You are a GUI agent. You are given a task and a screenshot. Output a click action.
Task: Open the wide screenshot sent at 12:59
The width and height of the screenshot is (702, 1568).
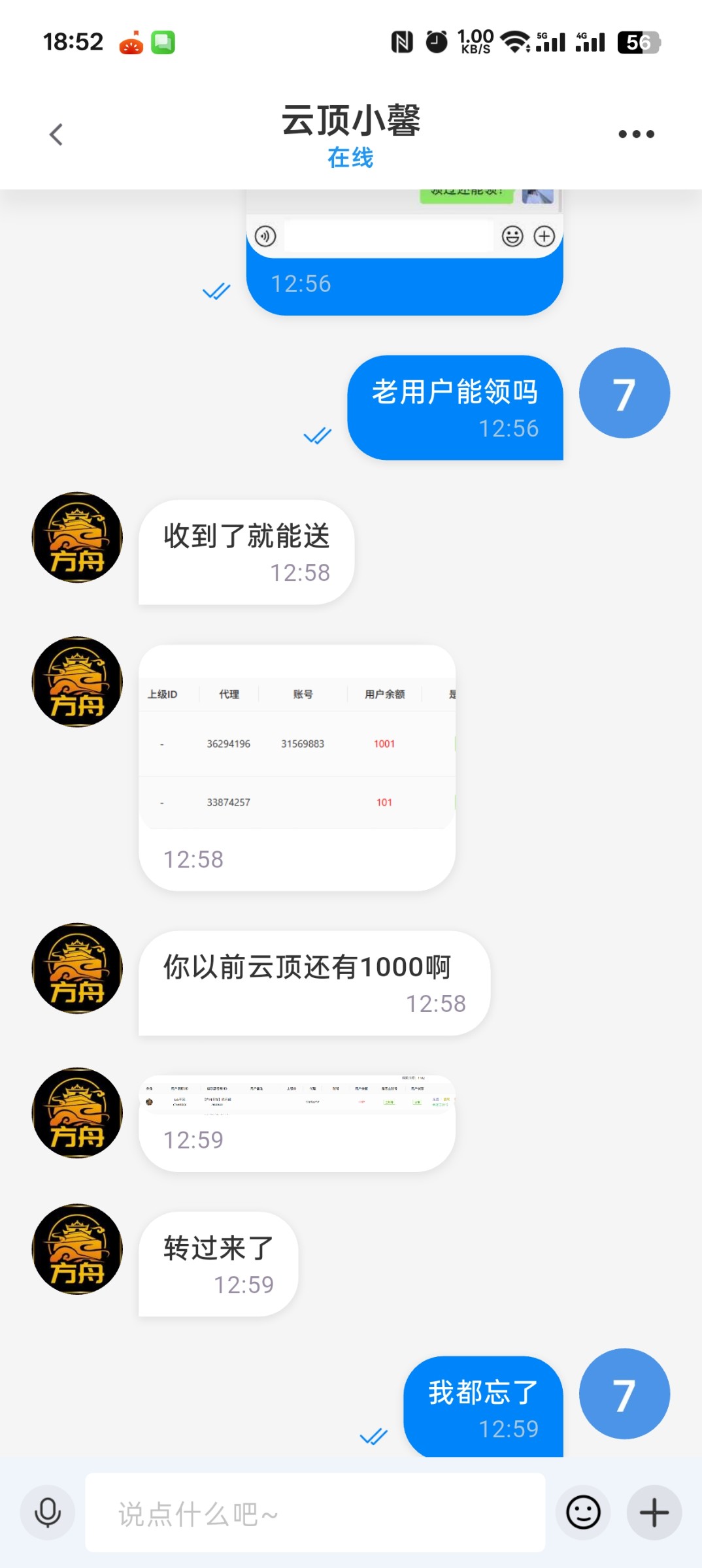click(x=297, y=1095)
